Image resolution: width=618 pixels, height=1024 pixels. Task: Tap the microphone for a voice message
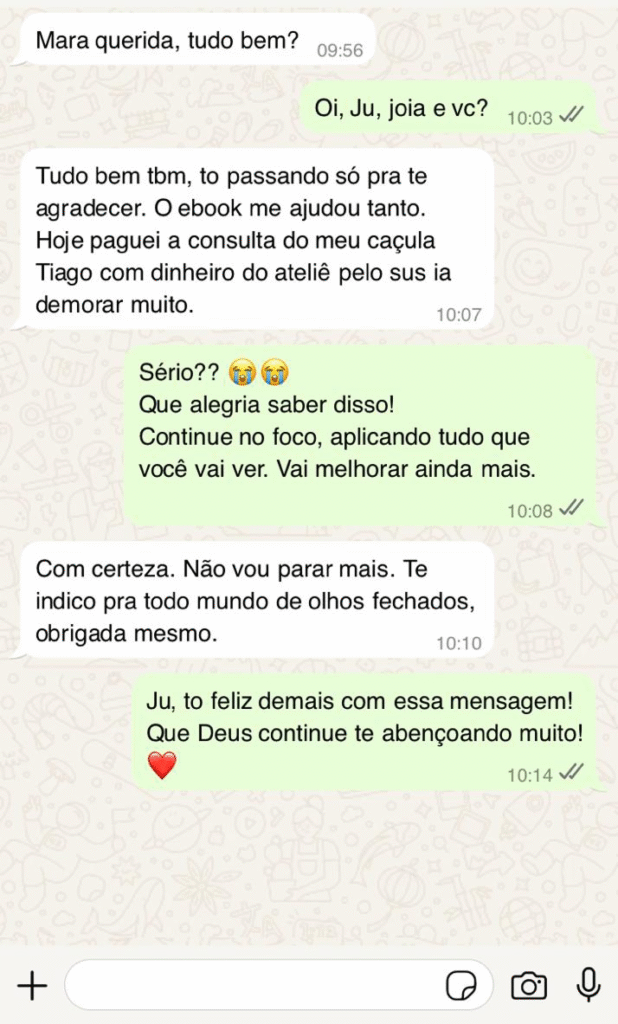pos(589,985)
